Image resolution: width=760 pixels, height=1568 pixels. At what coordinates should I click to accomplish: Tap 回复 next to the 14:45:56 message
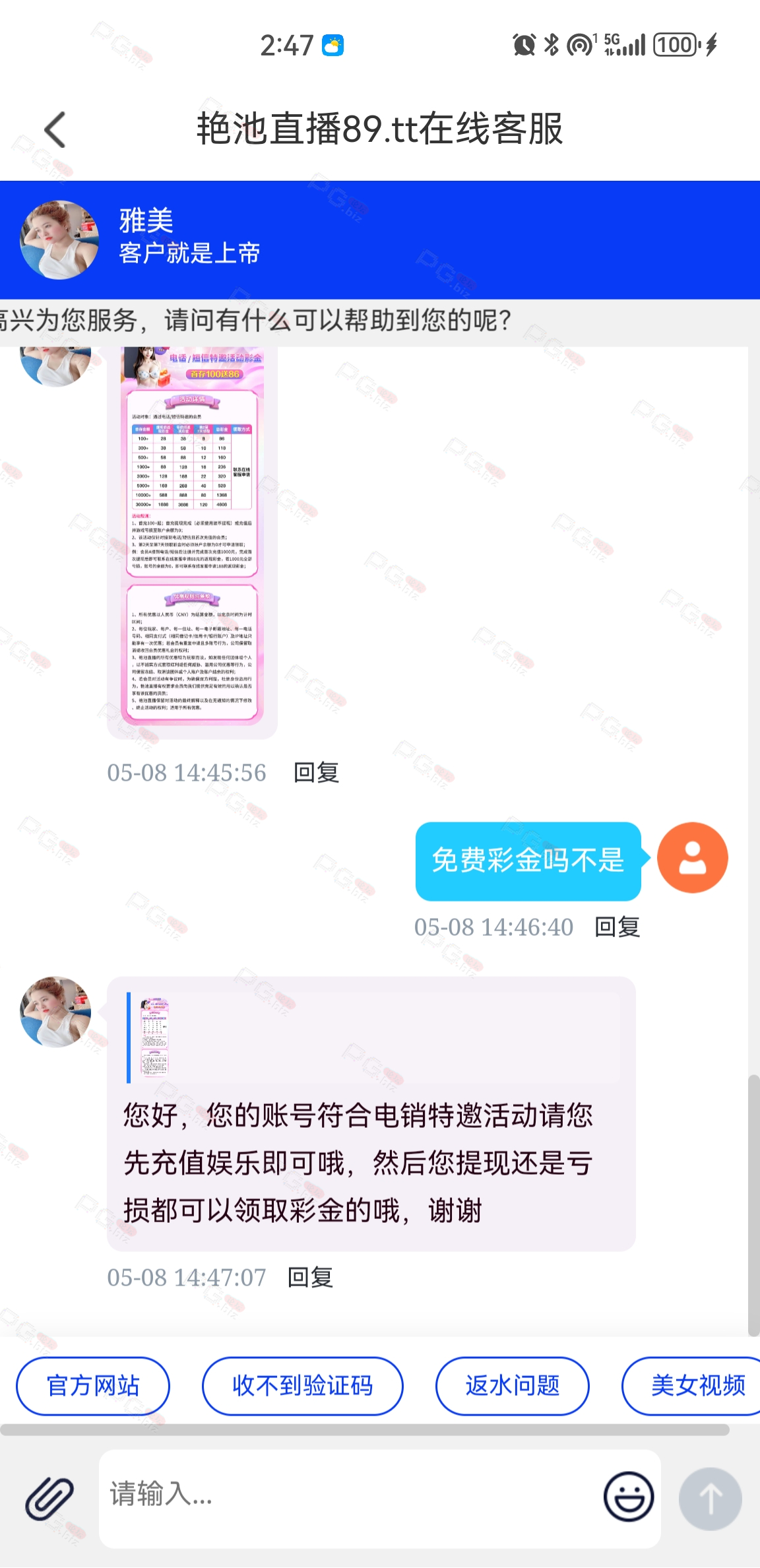point(316,773)
